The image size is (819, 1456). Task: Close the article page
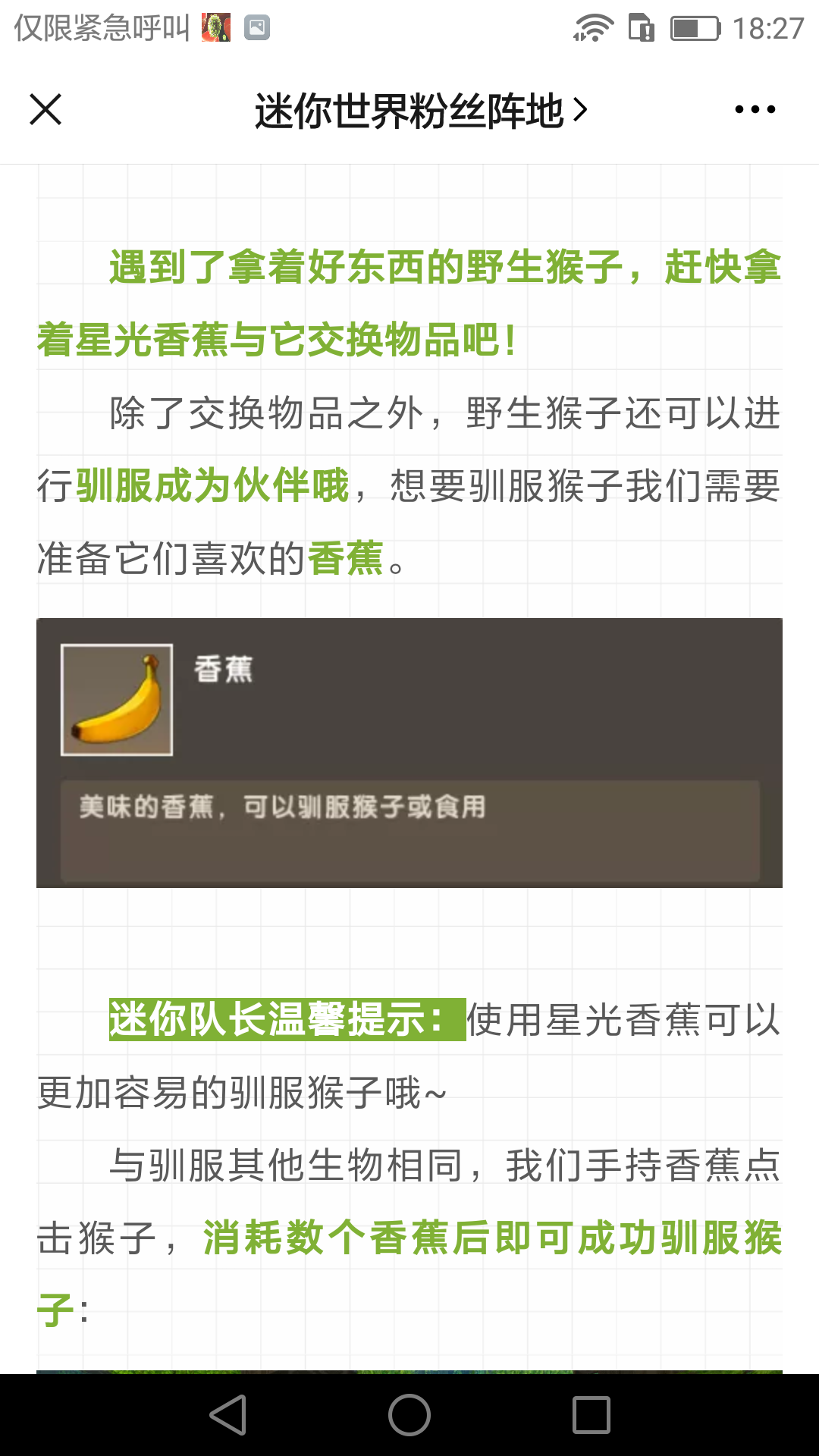pyautogui.click(x=45, y=110)
